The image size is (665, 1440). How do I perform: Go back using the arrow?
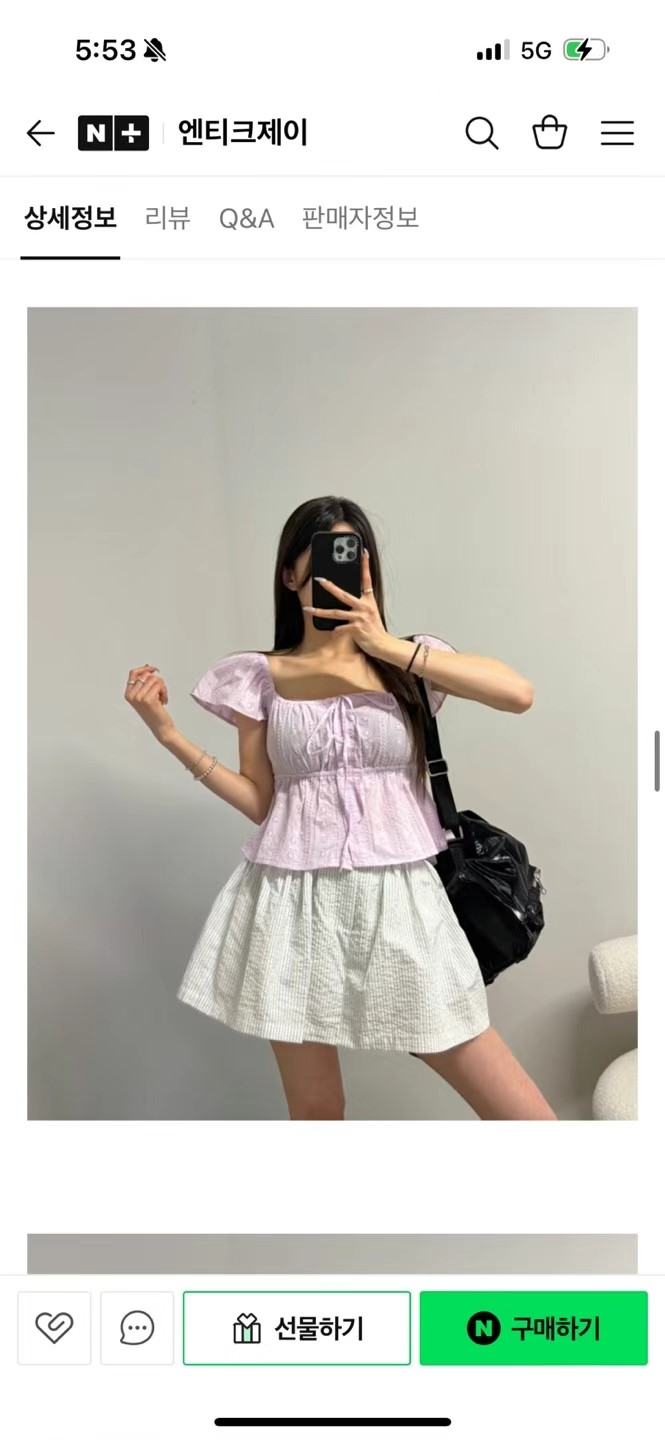[40, 133]
